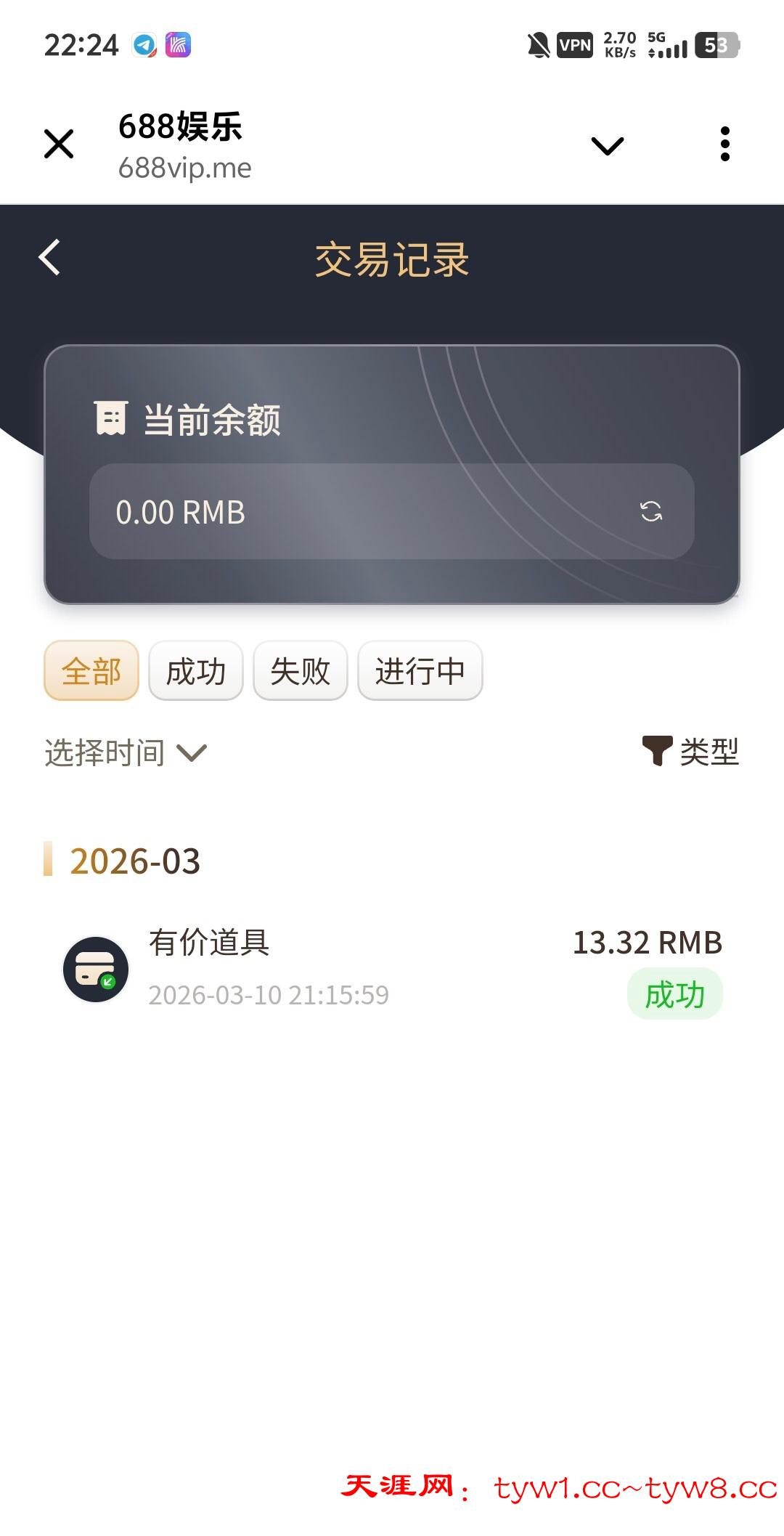The height and width of the screenshot is (1536, 784).
Task: Expand the page title dropdown chevron
Action: [x=608, y=146]
